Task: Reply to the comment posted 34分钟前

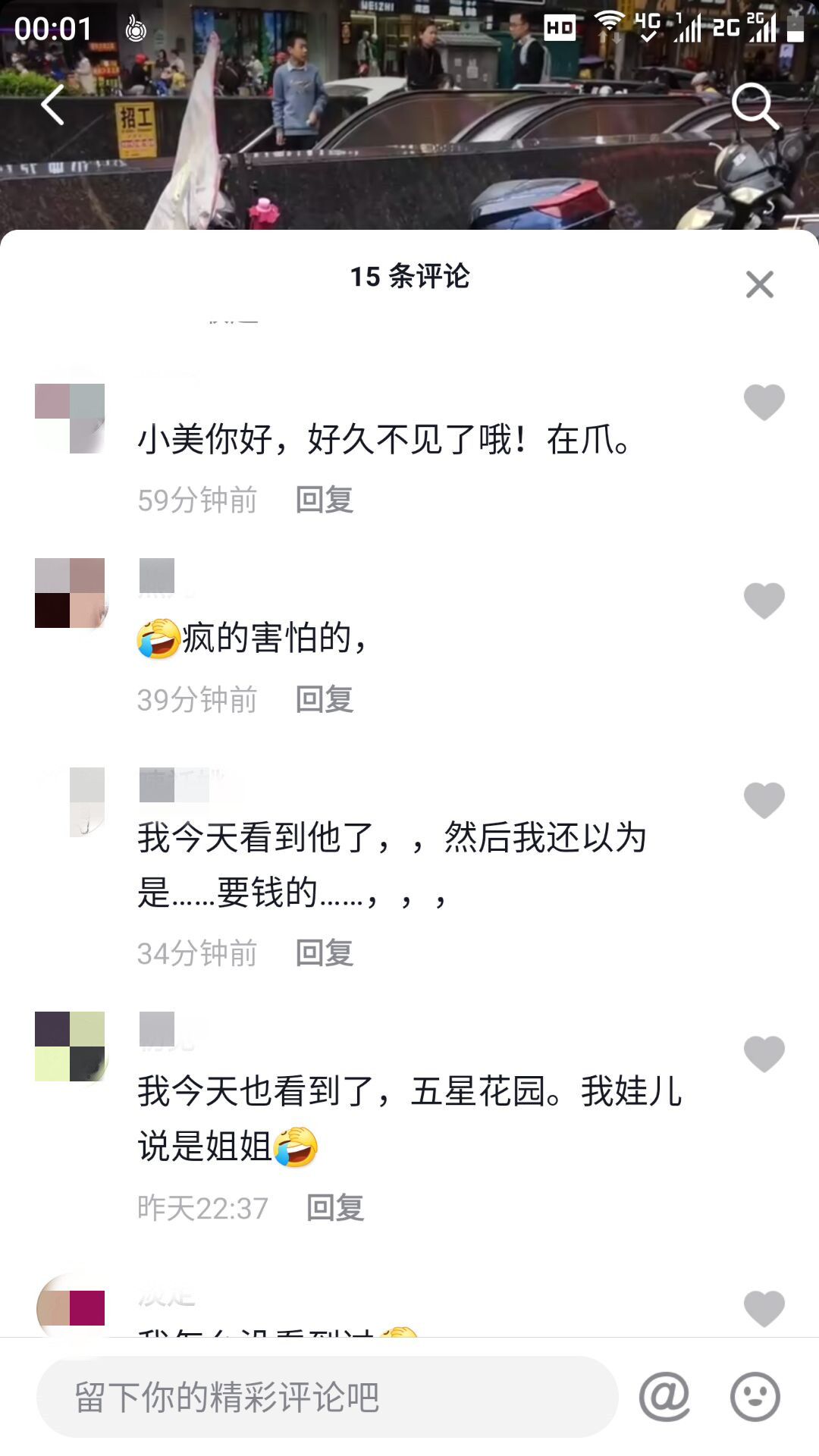Action: point(325,953)
